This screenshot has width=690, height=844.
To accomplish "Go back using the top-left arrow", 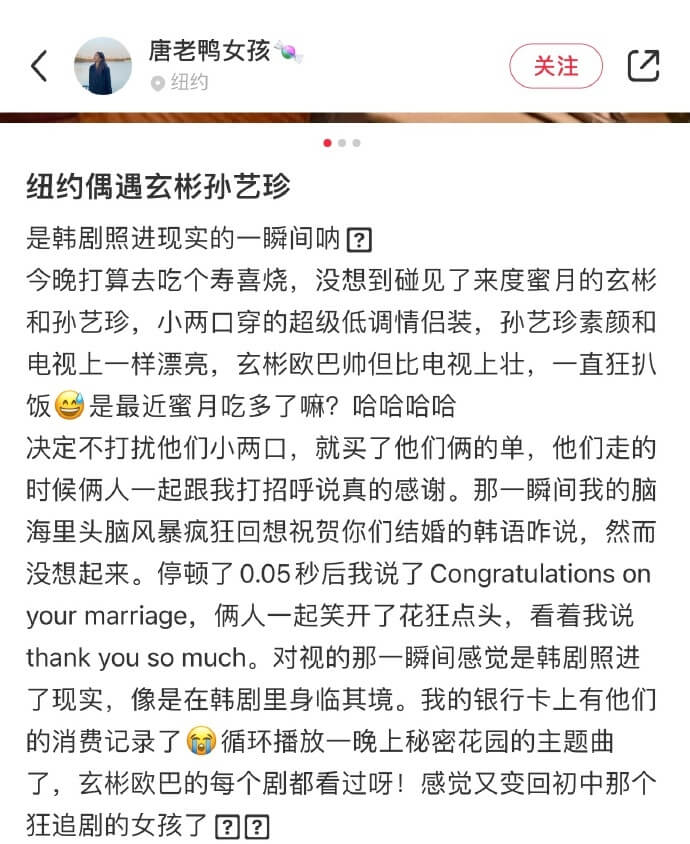I will 39,66.
